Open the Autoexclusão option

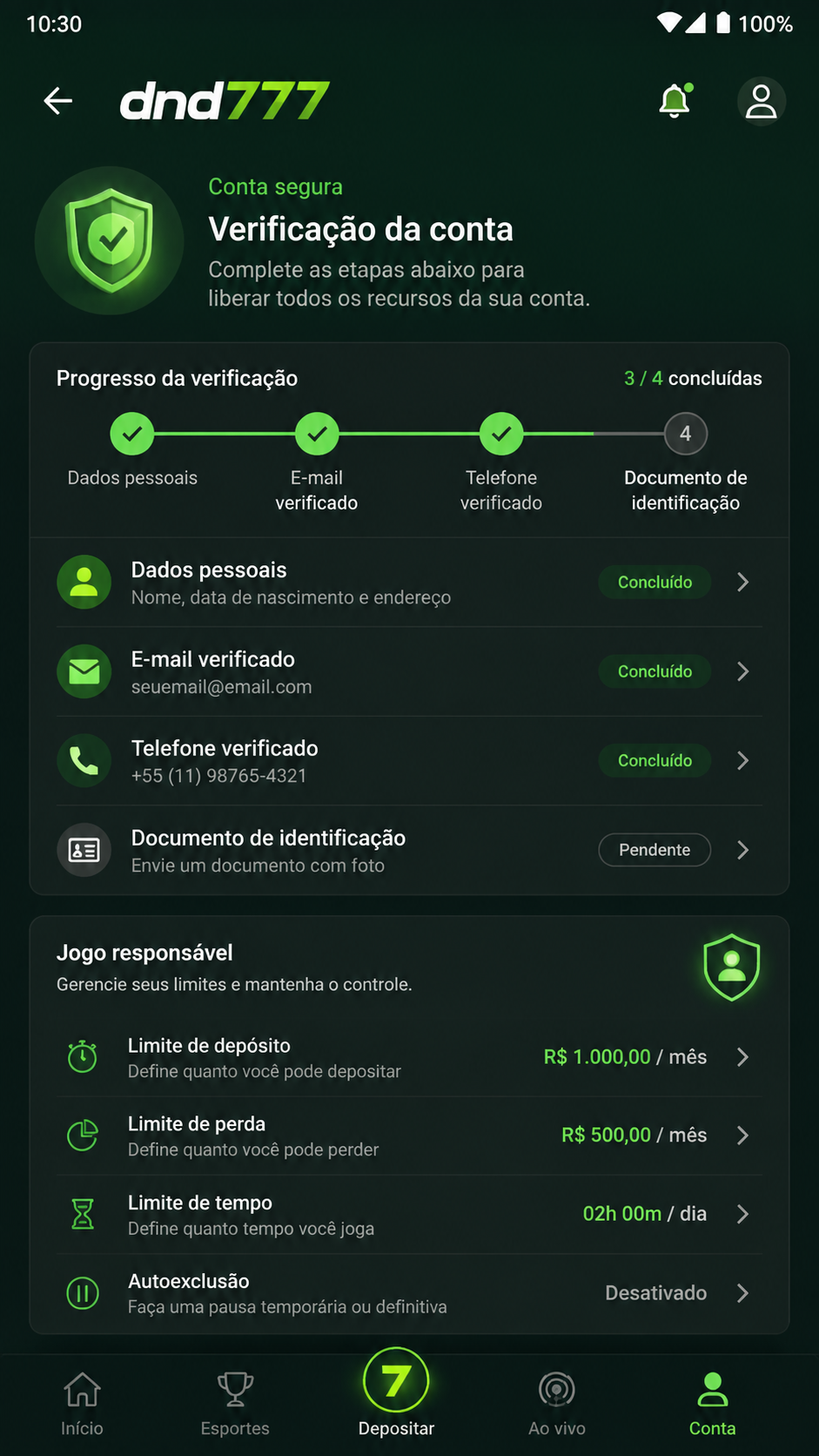(409, 1293)
